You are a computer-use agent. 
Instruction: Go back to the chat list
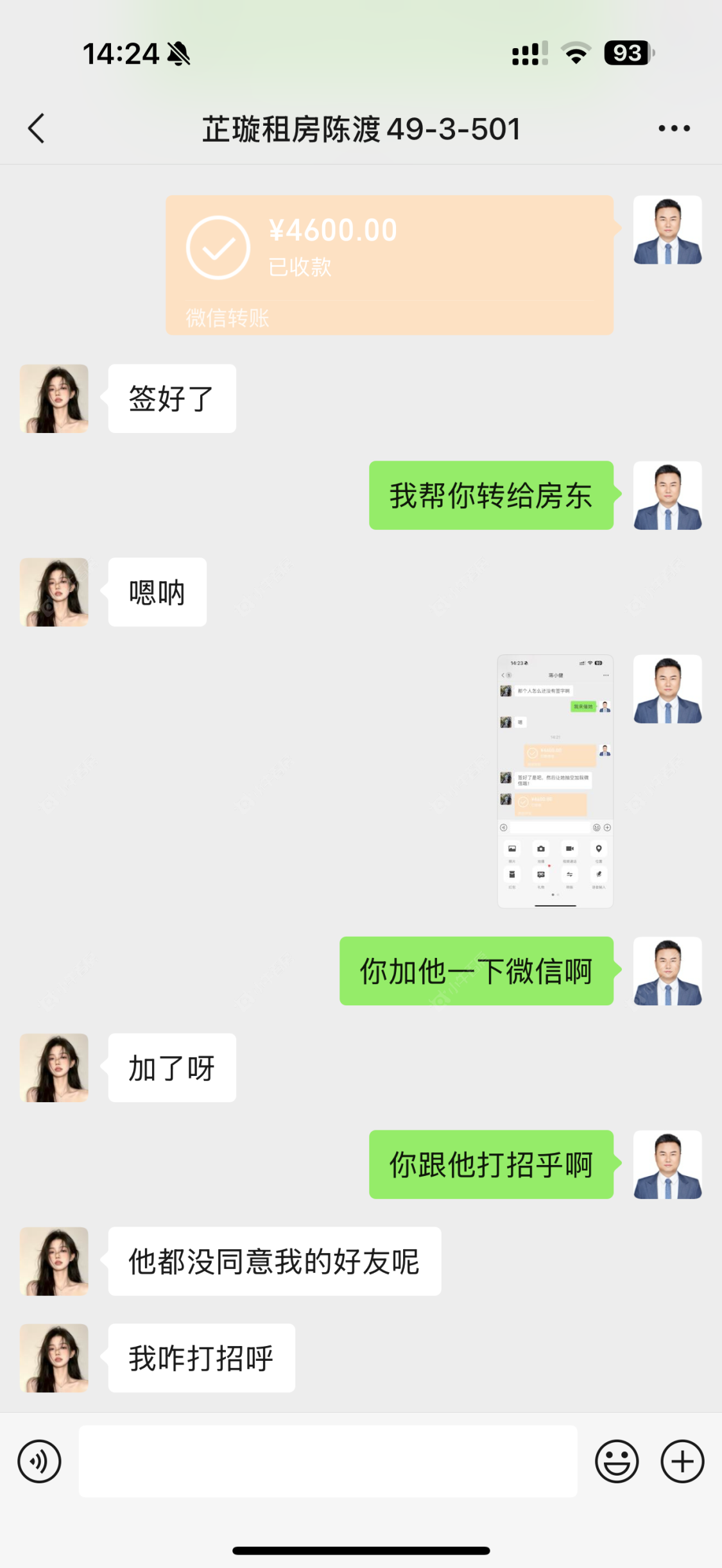click(x=37, y=128)
